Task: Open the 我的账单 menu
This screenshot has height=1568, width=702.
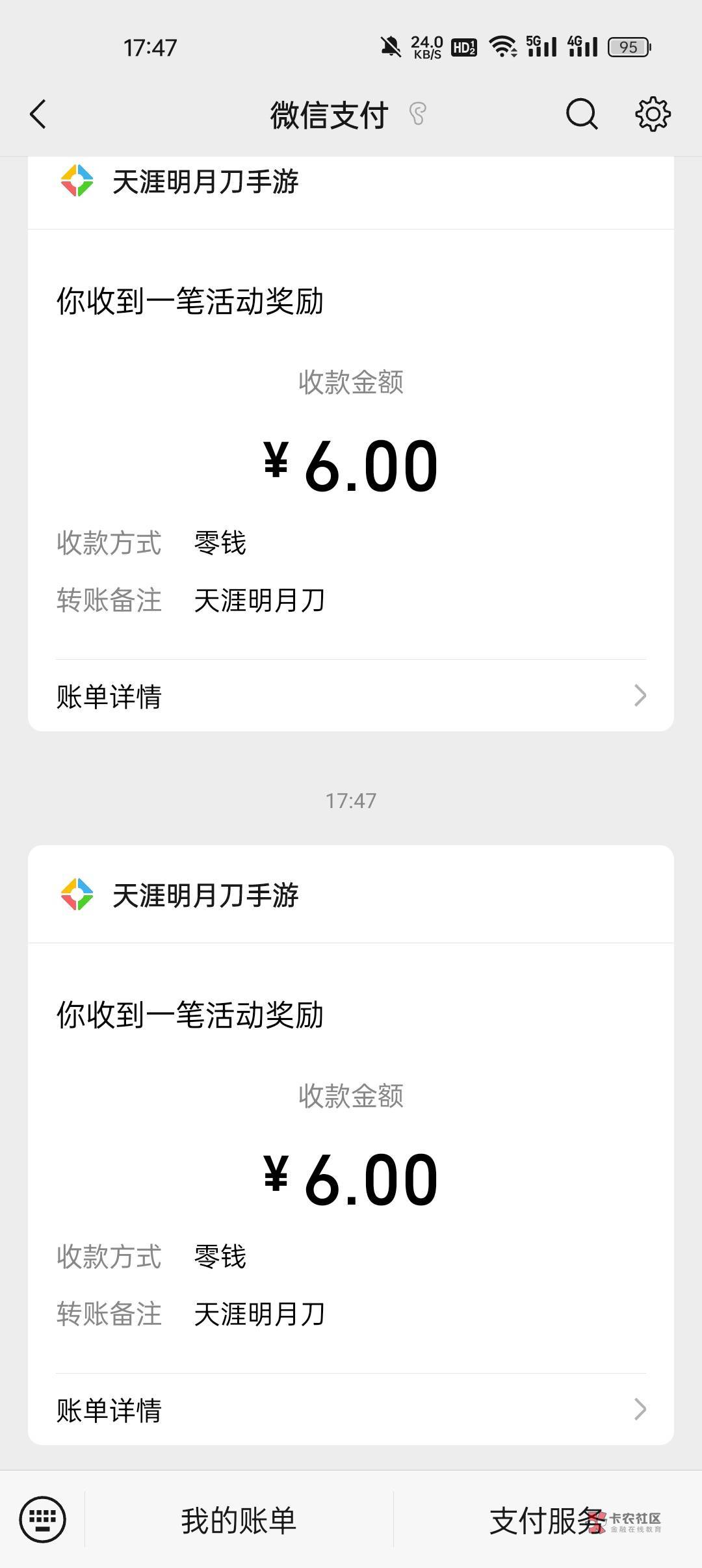Action: (x=239, y=1521)
